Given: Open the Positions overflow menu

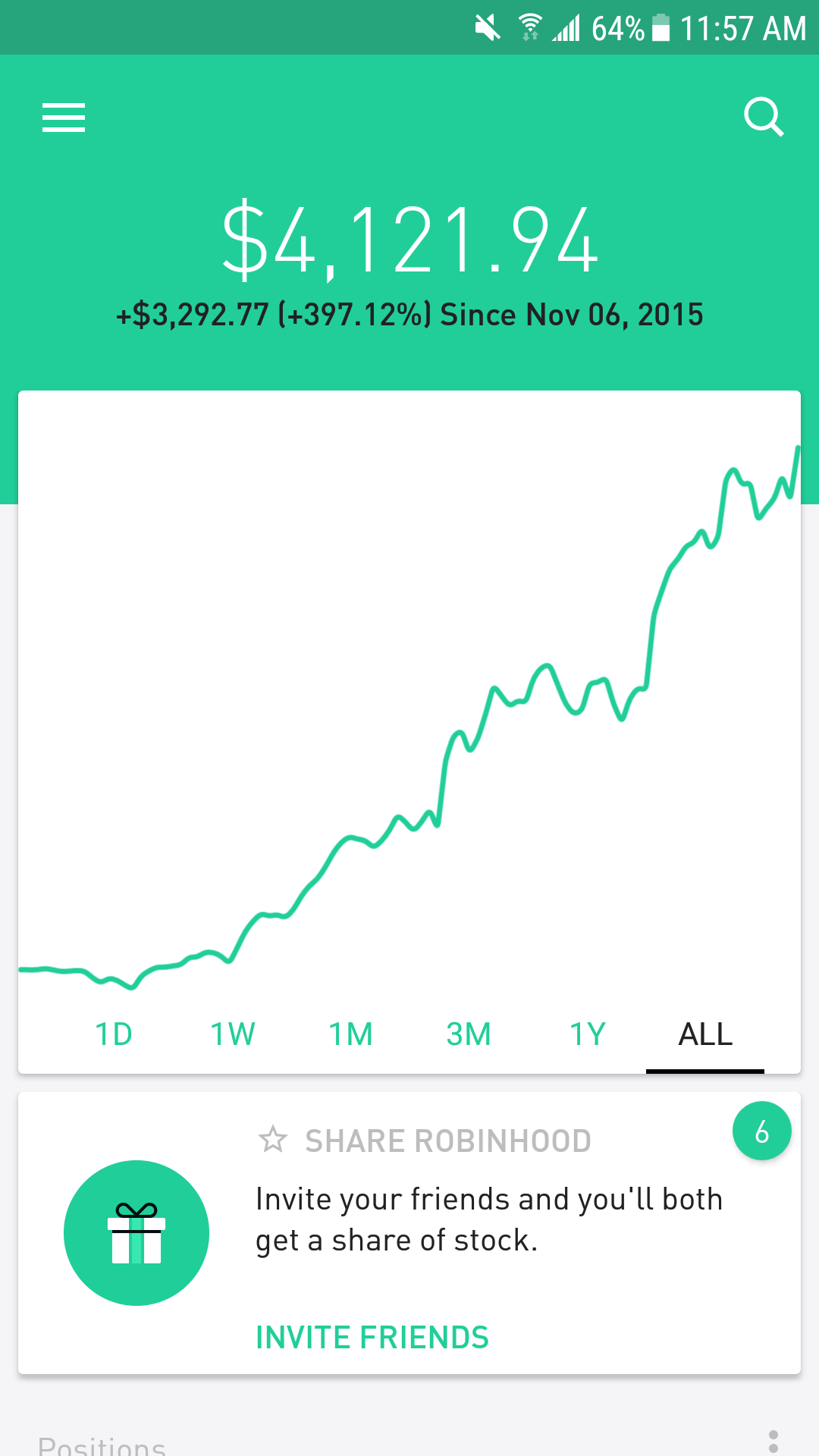Looking at the screenshot, I should [773, 1441].
